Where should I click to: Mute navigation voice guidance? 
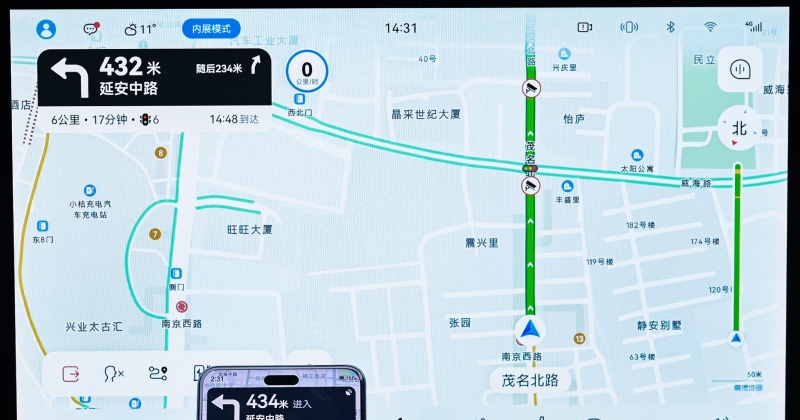[114, 374]
